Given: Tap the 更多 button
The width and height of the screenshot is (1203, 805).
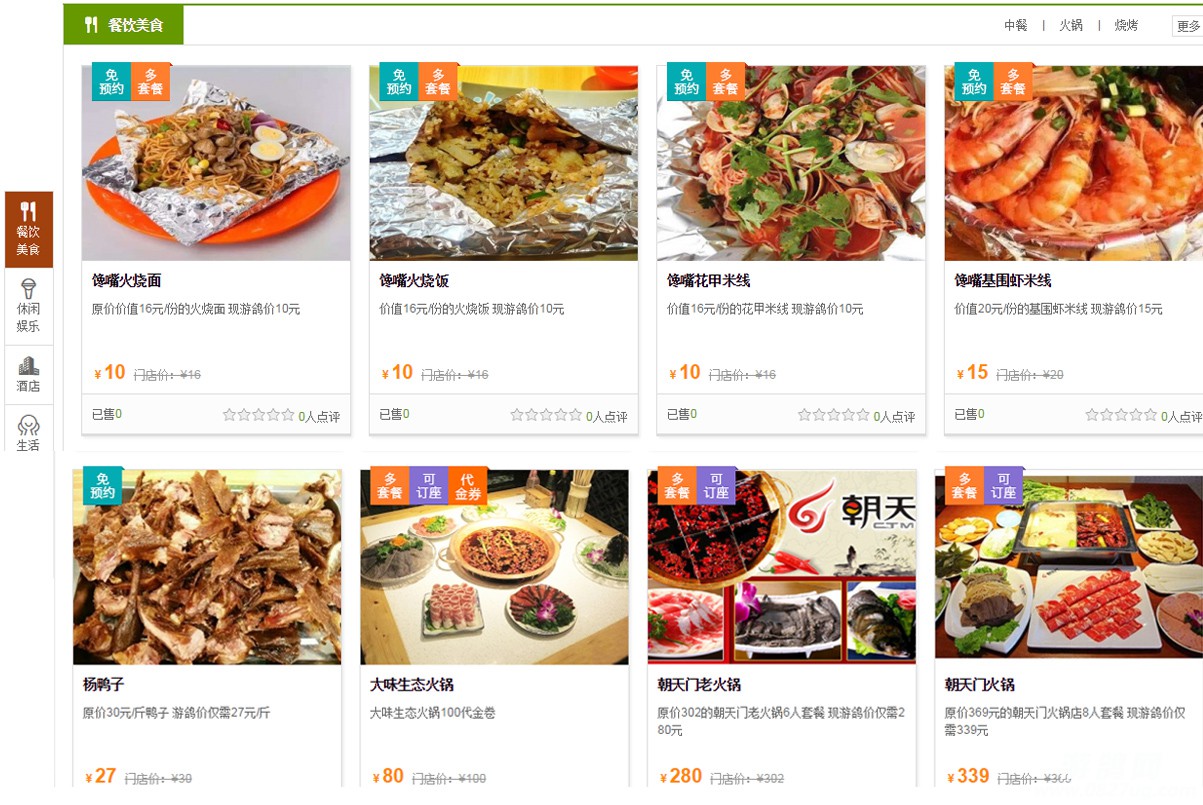Looking at the screenshot, I should click(1188, 26).
